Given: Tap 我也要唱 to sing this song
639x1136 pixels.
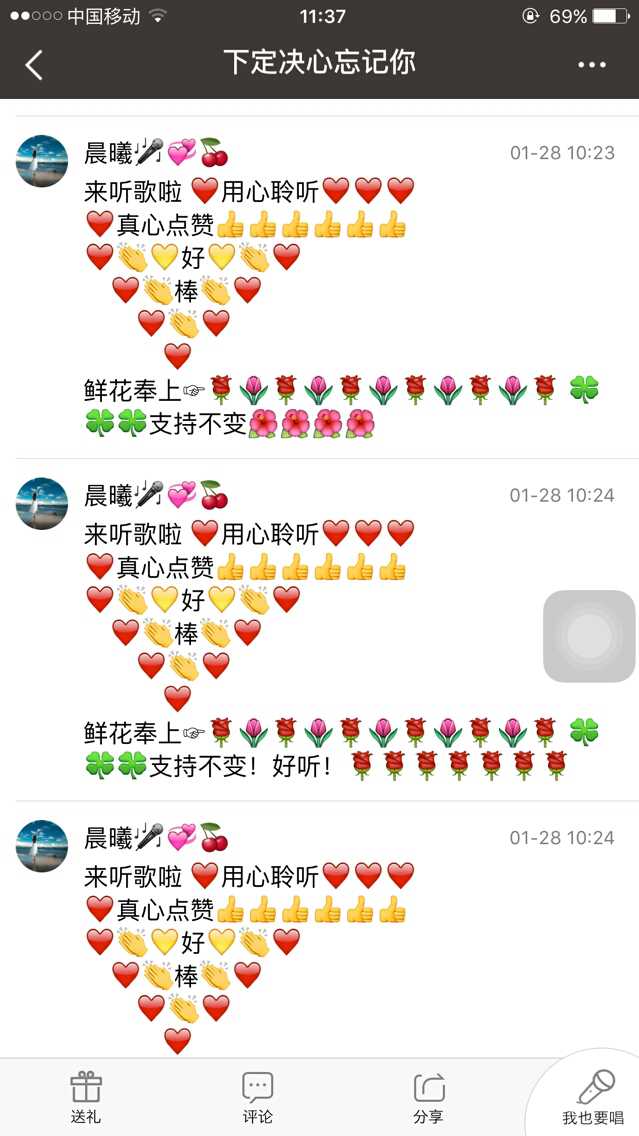Looking at the screenshot, I should coord(593,1098).
